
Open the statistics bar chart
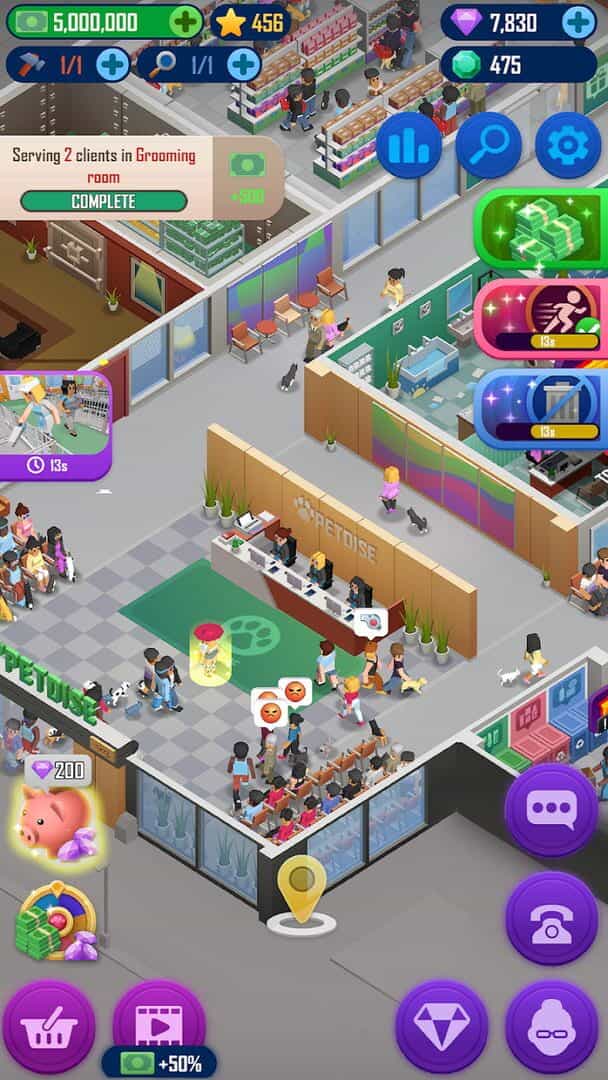(409, 145)
